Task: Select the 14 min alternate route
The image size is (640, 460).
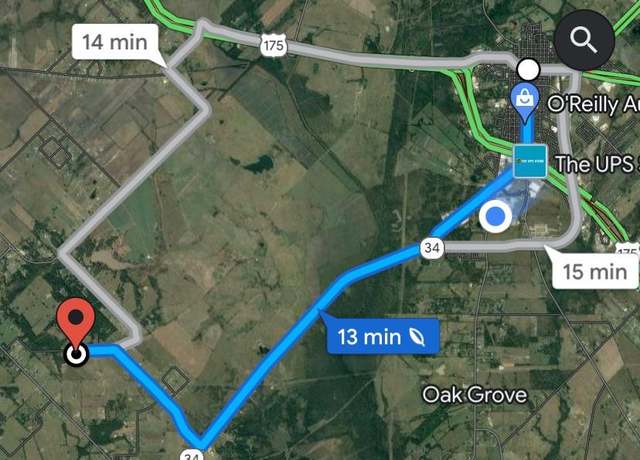Action: point(119,43)
